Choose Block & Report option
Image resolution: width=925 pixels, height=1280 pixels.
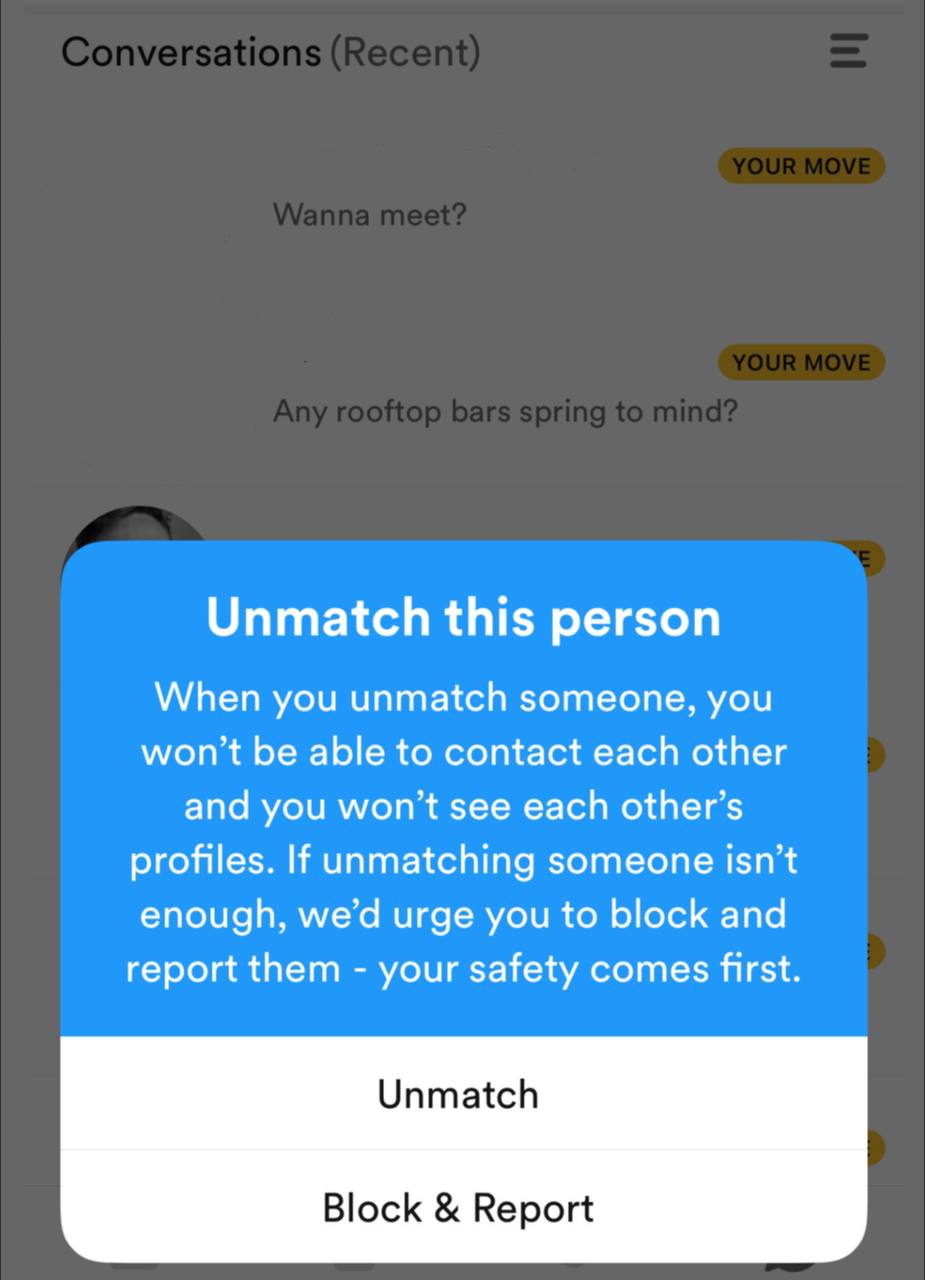[458, 1208]
